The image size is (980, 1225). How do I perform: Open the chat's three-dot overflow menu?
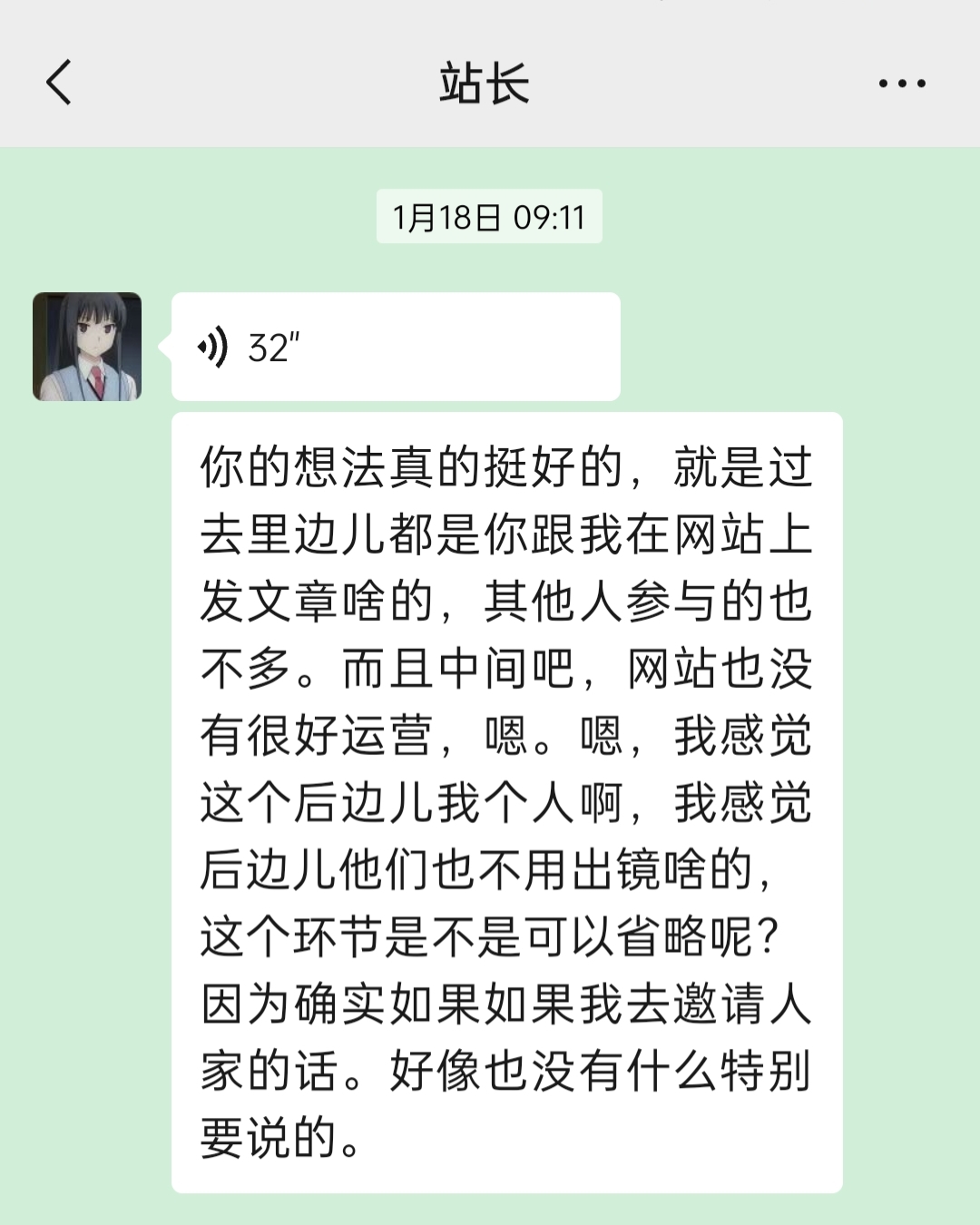(902, 83)
